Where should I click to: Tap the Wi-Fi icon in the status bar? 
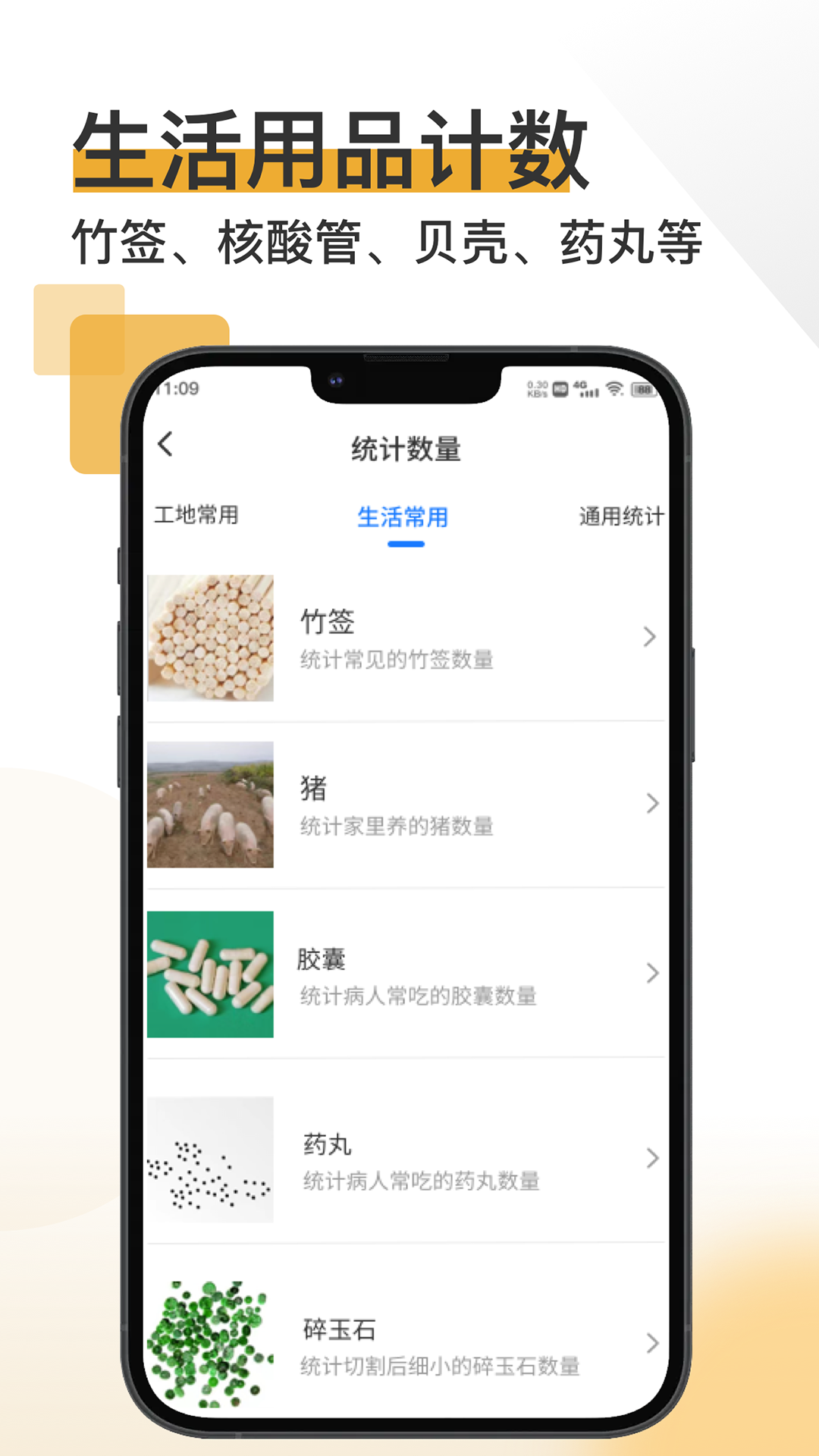615,389
